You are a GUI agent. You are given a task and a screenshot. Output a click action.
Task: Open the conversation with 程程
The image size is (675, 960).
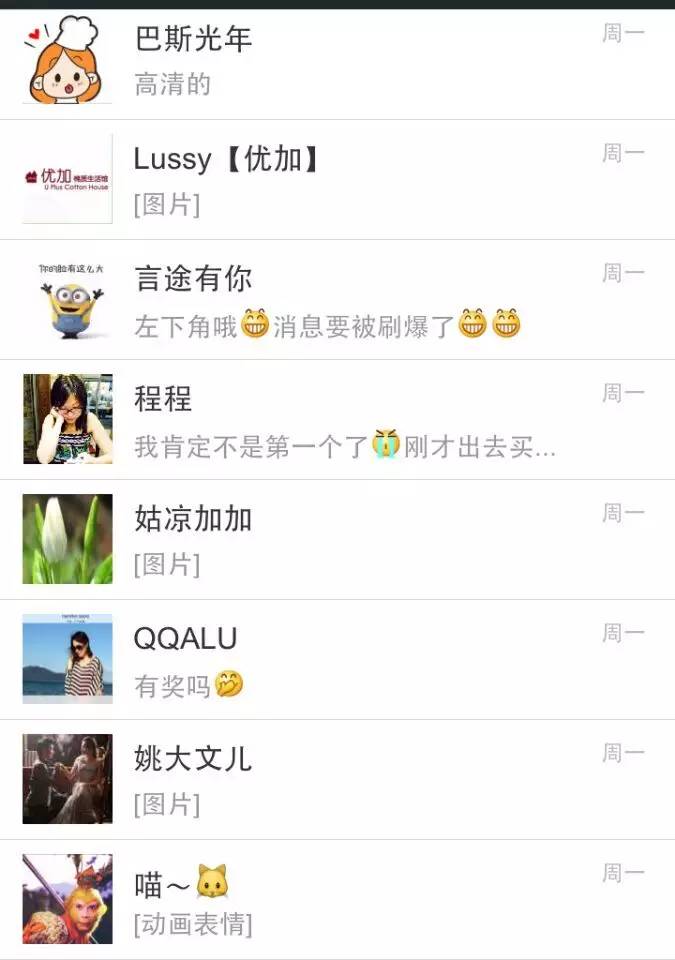click(x=337, y=420)
